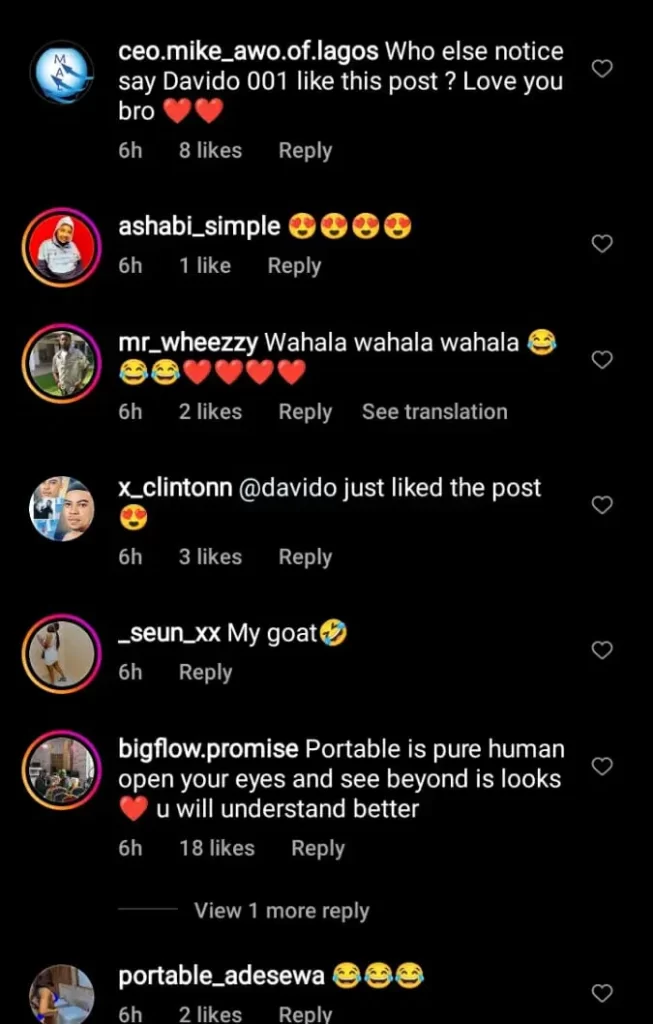Expand View 1 more reply
This screenshot has height=1024, width=653.
click(x=281, y=911)
